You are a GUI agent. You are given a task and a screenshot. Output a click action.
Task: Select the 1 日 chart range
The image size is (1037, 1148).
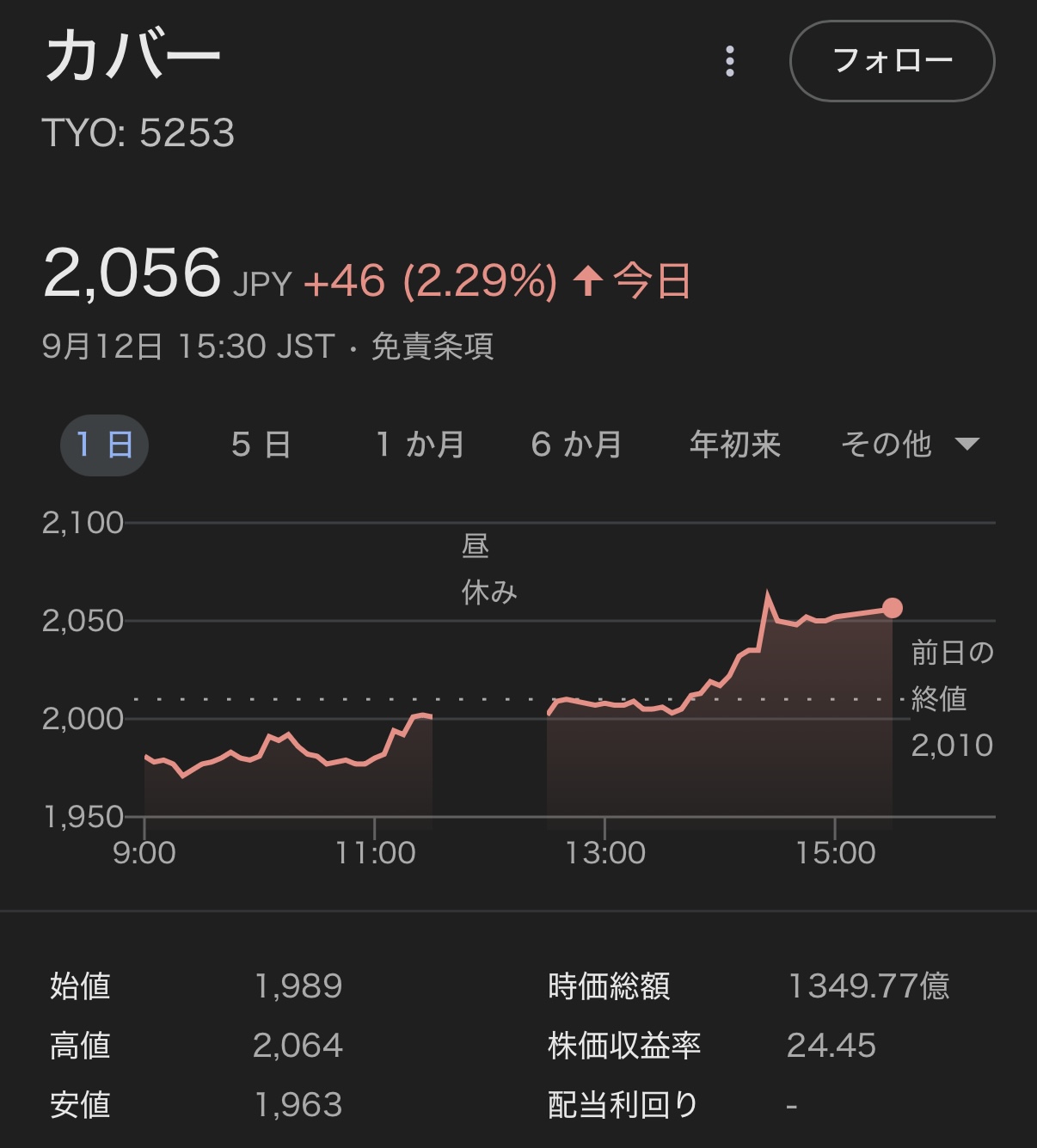[104, 445]
